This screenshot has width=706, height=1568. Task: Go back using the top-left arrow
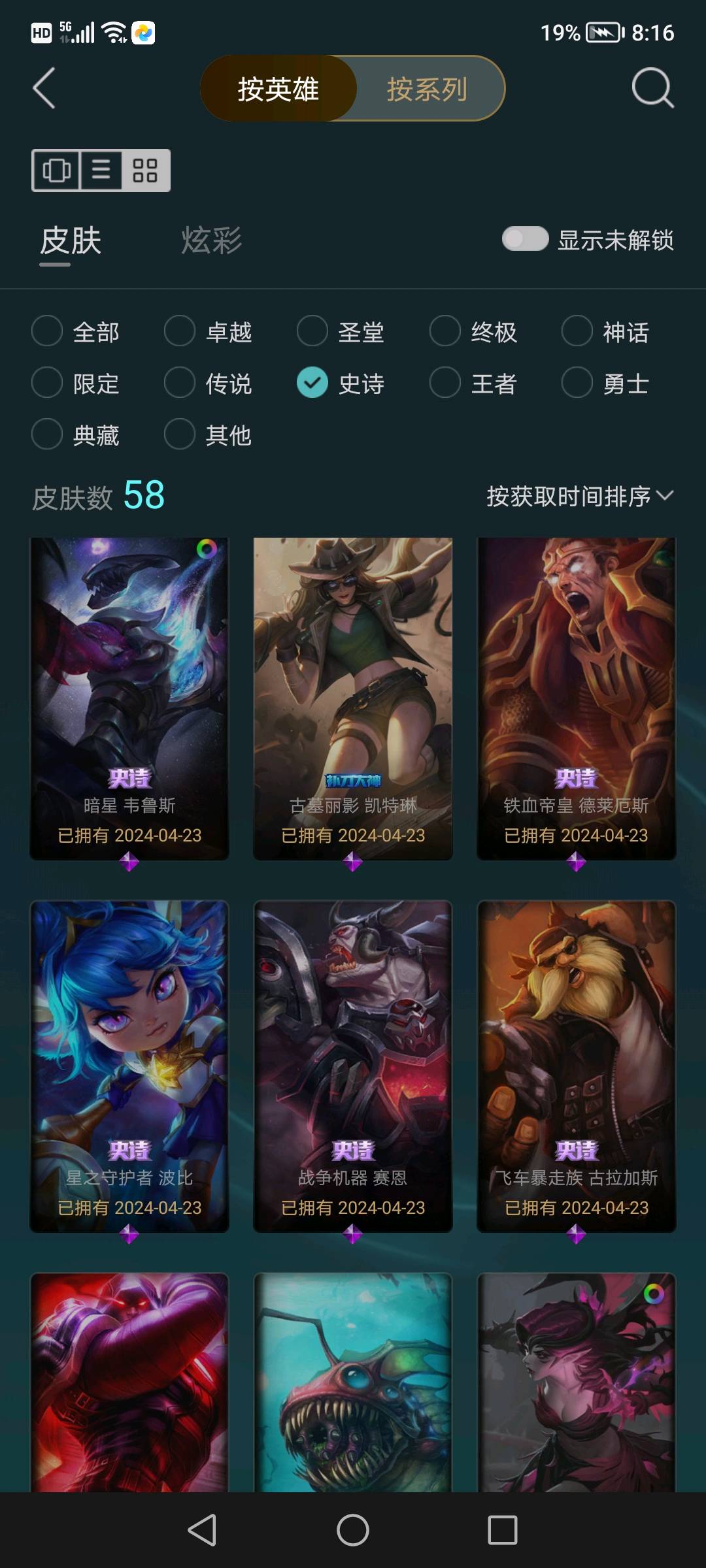pos(44,88)
